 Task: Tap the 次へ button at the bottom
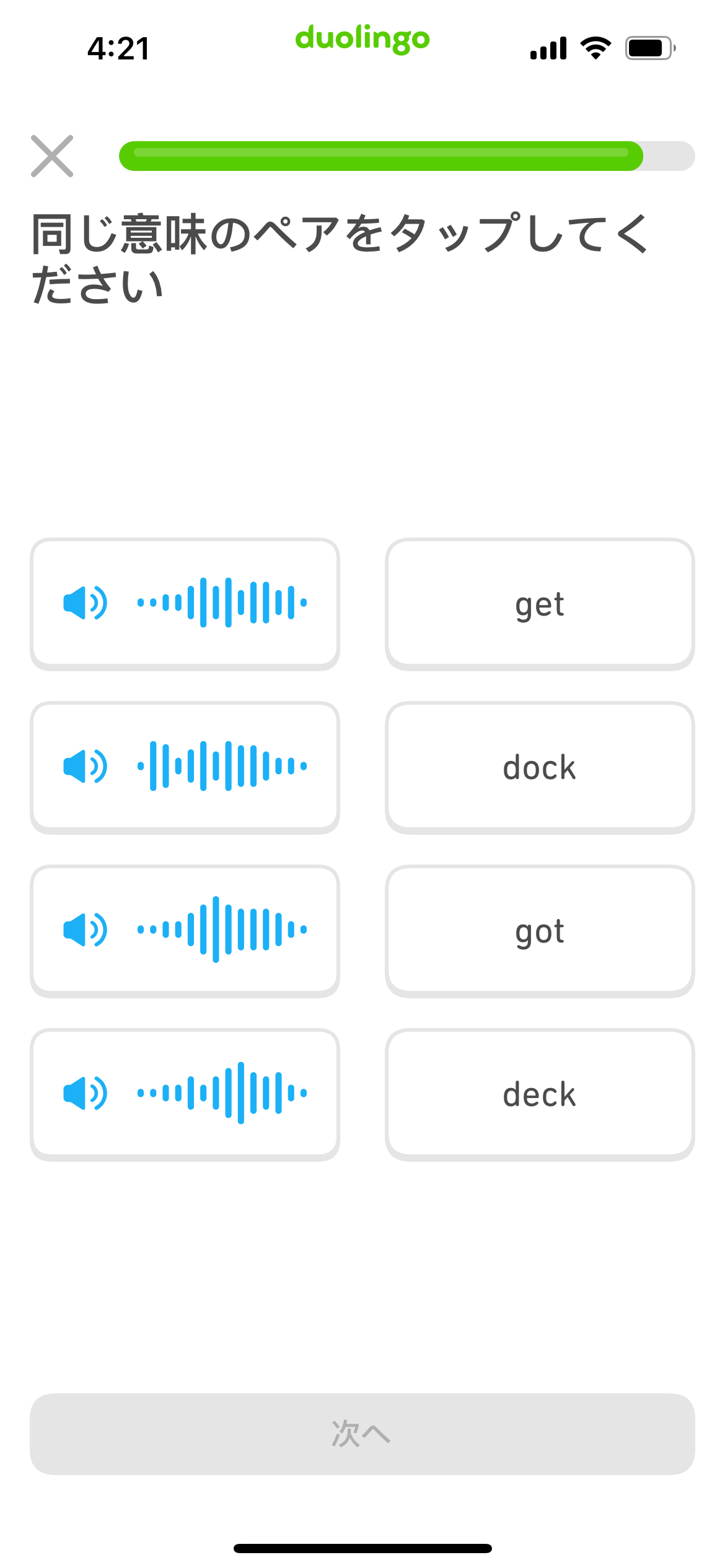[362, 1433]
